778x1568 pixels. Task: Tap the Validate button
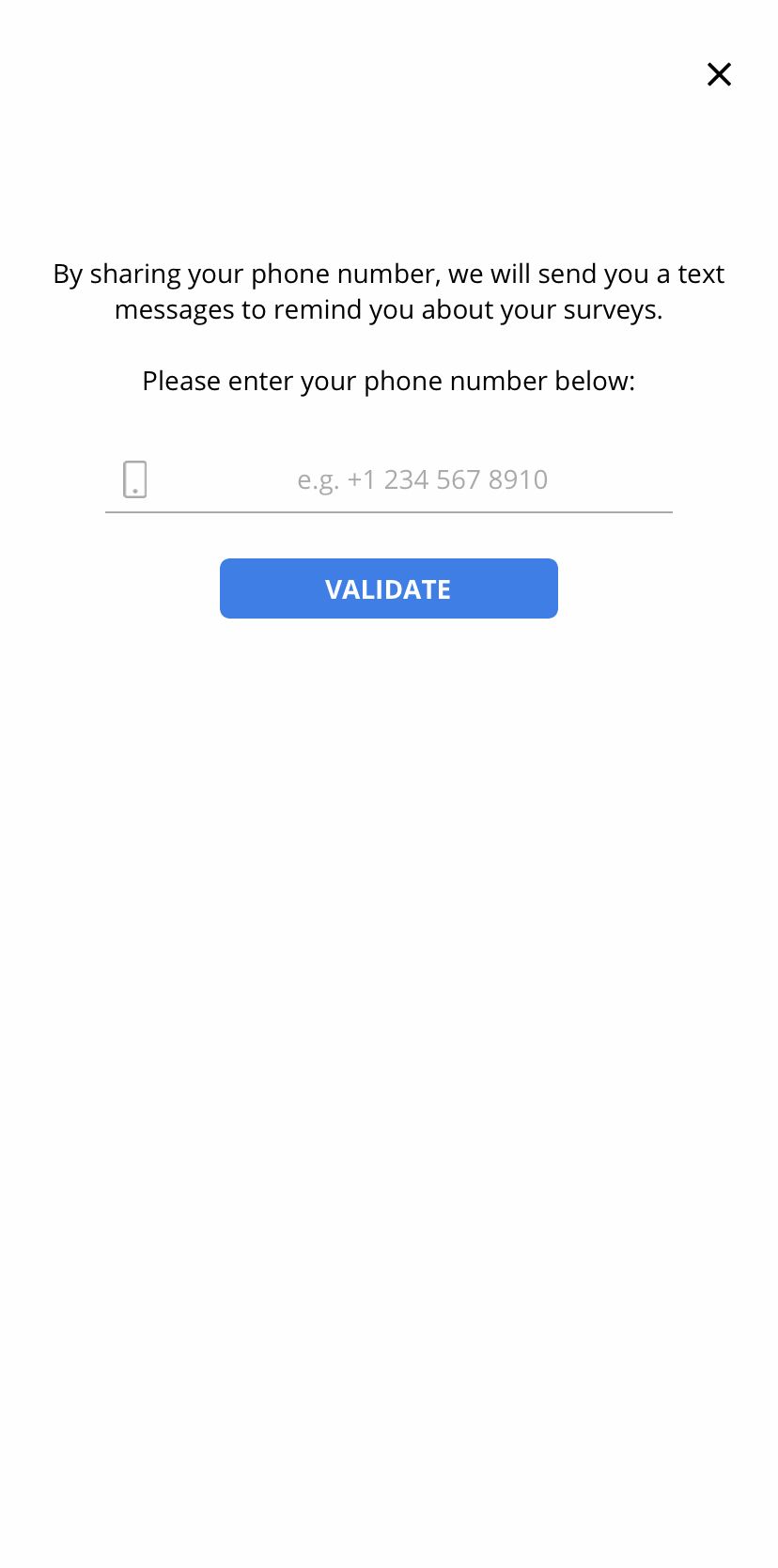click(x=389, y=588)
